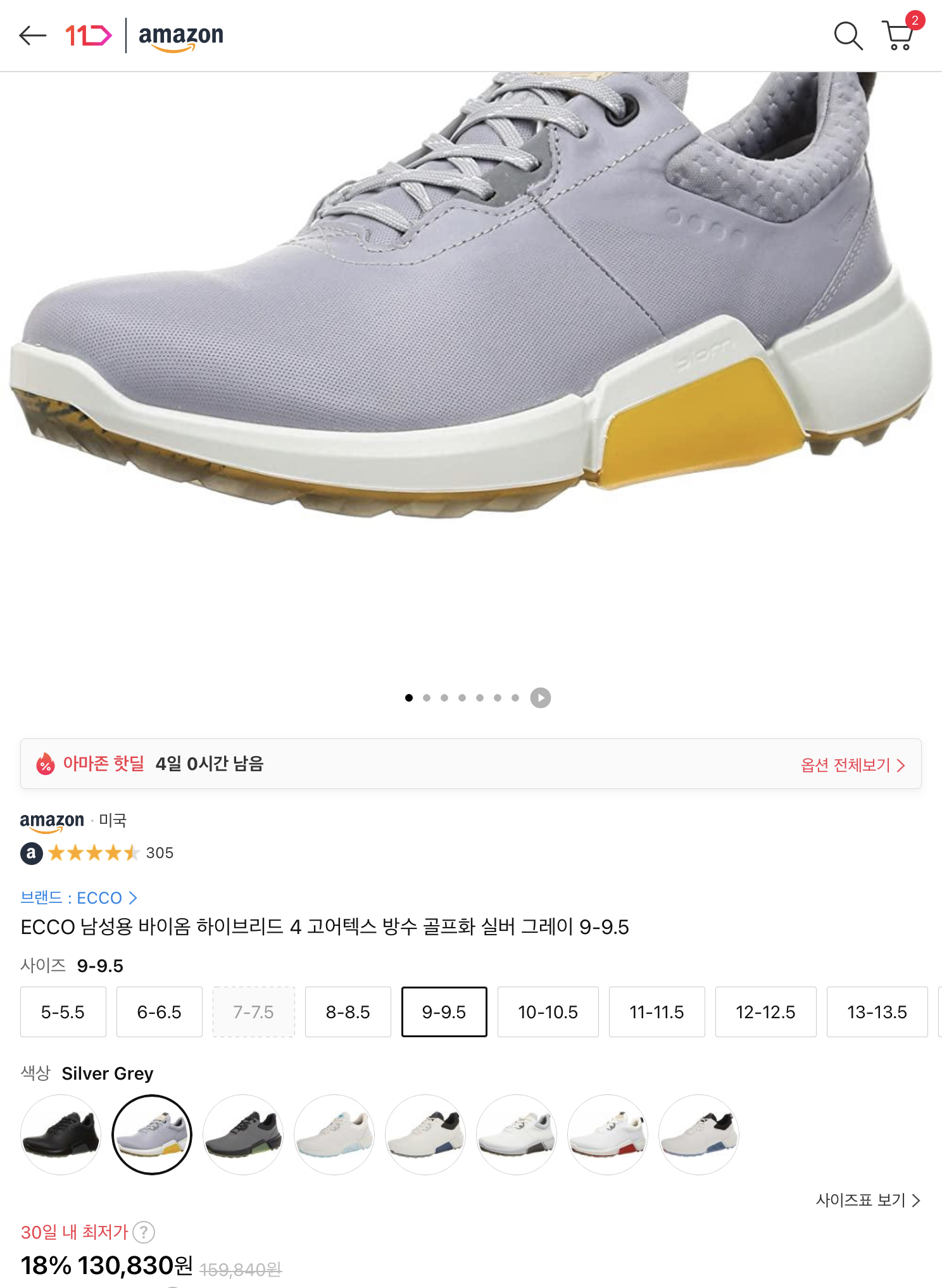942x1288 pixels.
Task: Select the all-black shoe color
Action: point(61,1135)
